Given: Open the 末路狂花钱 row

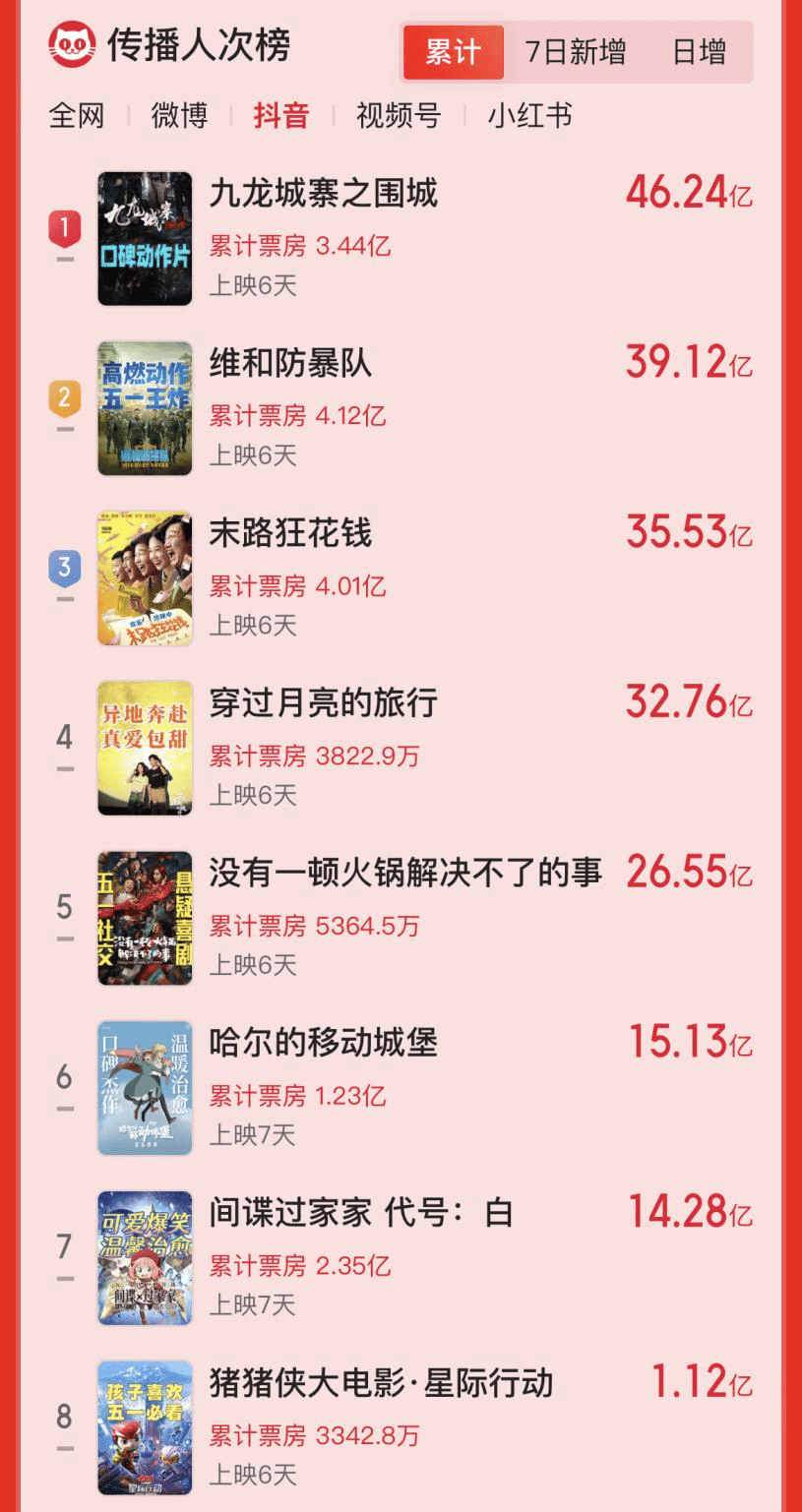Looking at the screenshot, I should [x=290, y=534].
